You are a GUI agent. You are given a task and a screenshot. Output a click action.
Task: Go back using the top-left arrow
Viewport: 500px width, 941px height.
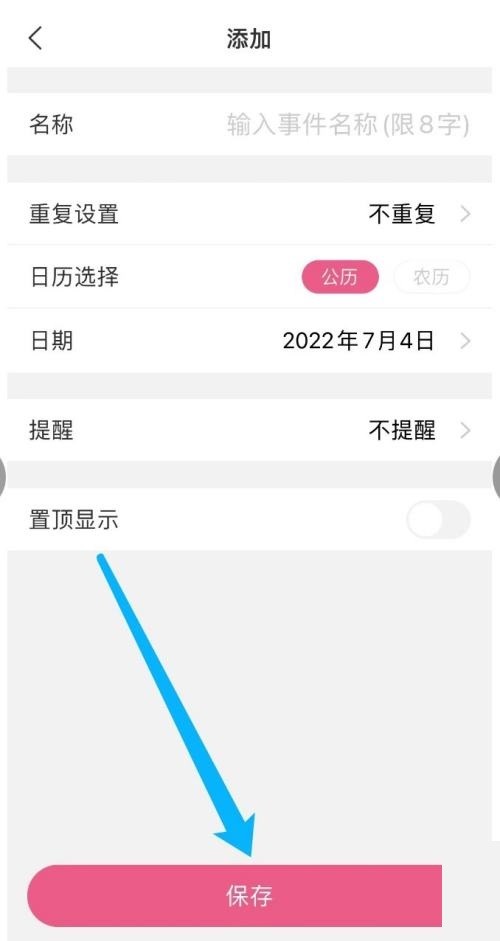[36, 38]
